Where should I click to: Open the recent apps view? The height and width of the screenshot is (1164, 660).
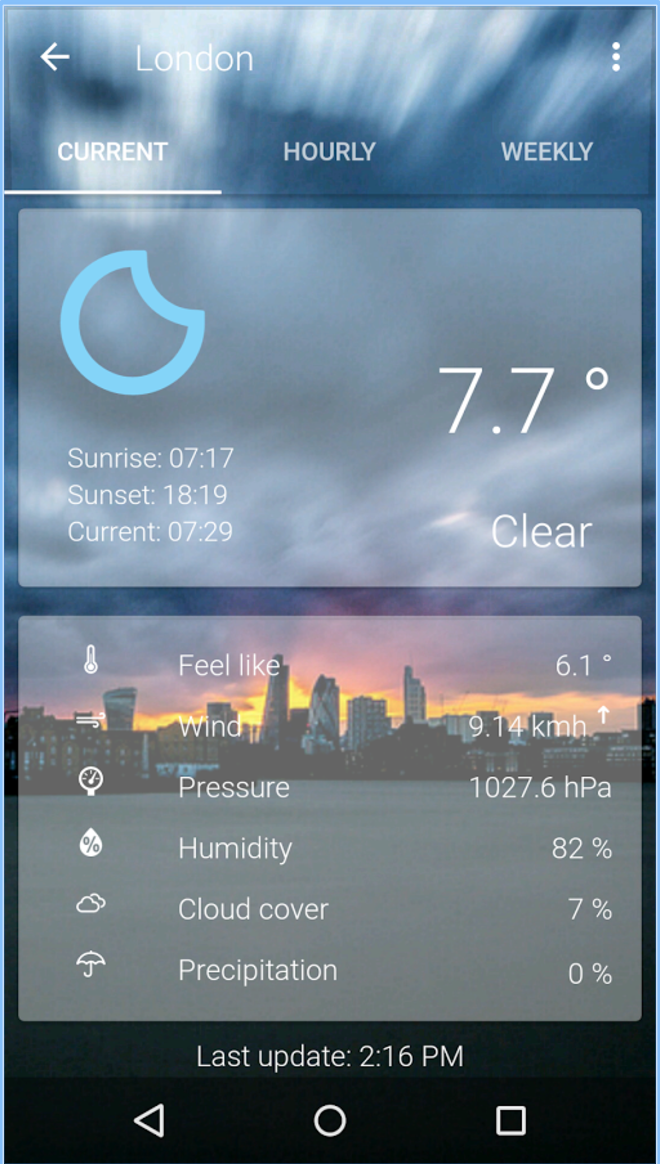tap(511, 1121)
